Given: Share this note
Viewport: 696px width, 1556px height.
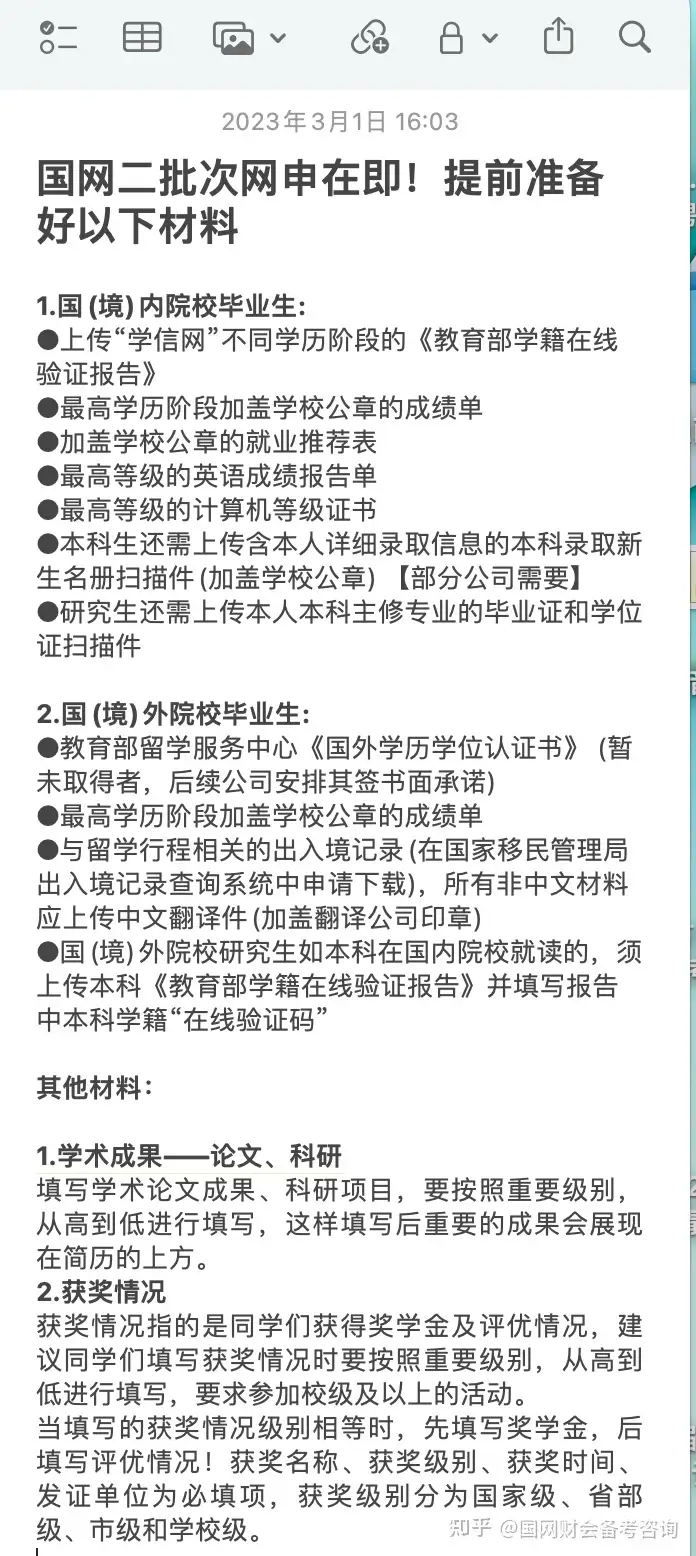Looking at the screenshot, I should point(559,37).
